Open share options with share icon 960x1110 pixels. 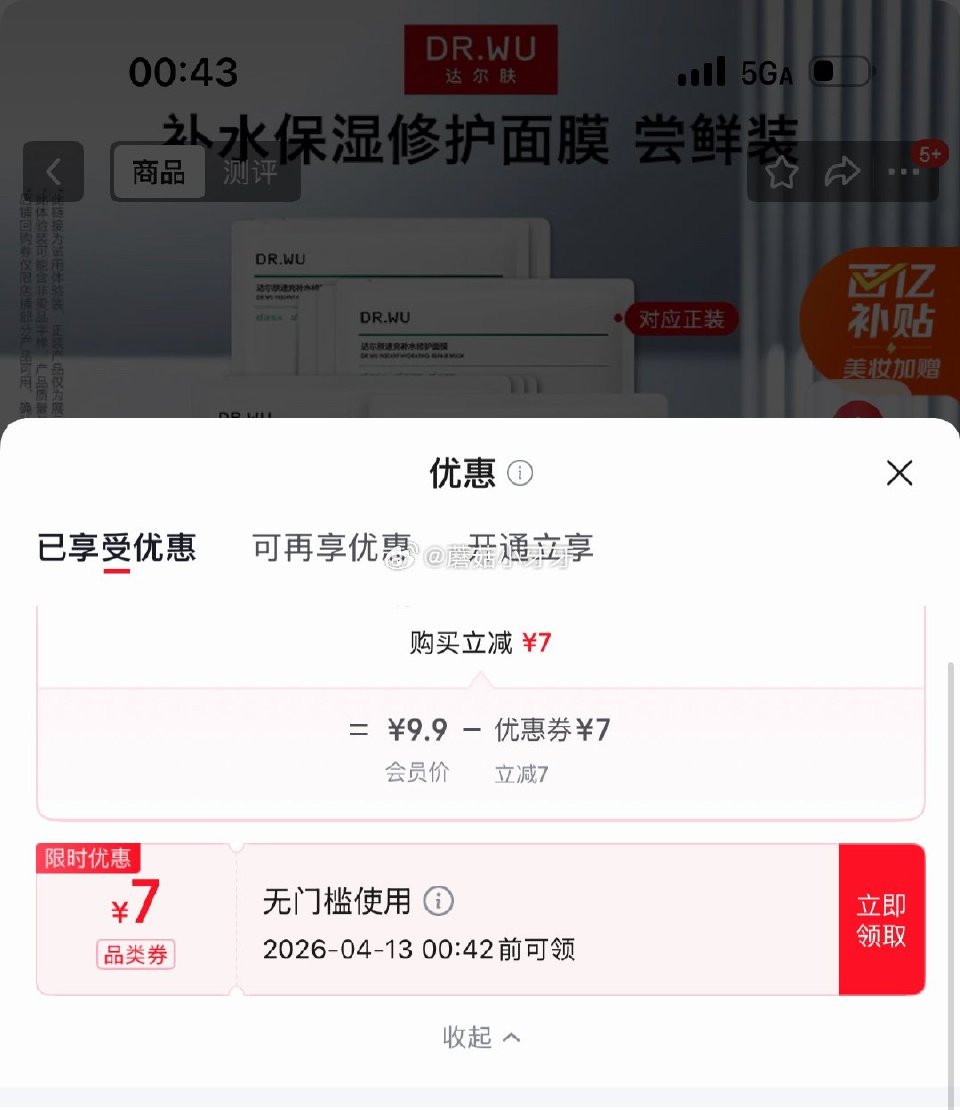(844, 172)
